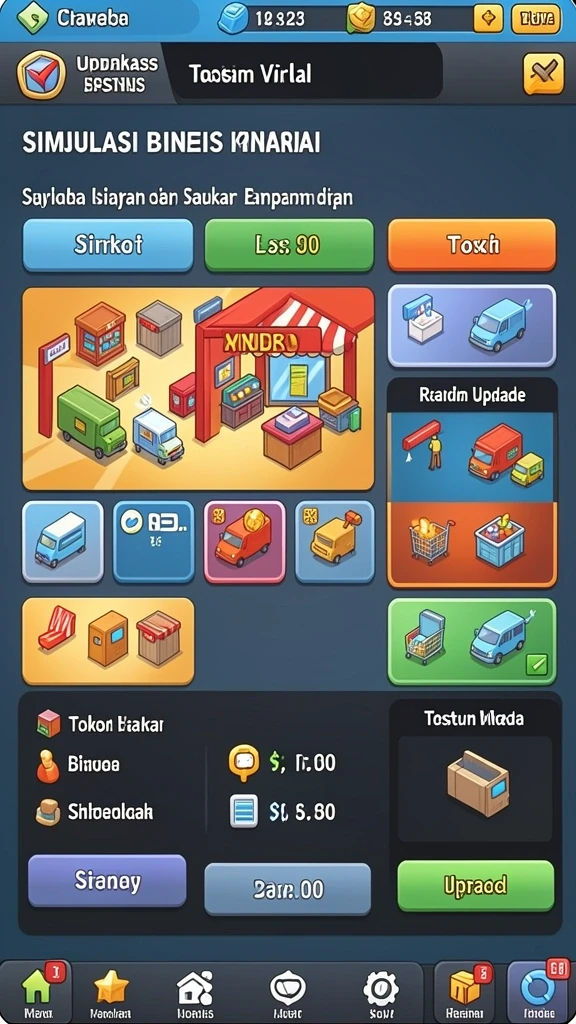Screen dimensions: 576x1024
Task: Open the gear settings tab
Action: pos(381,991)
